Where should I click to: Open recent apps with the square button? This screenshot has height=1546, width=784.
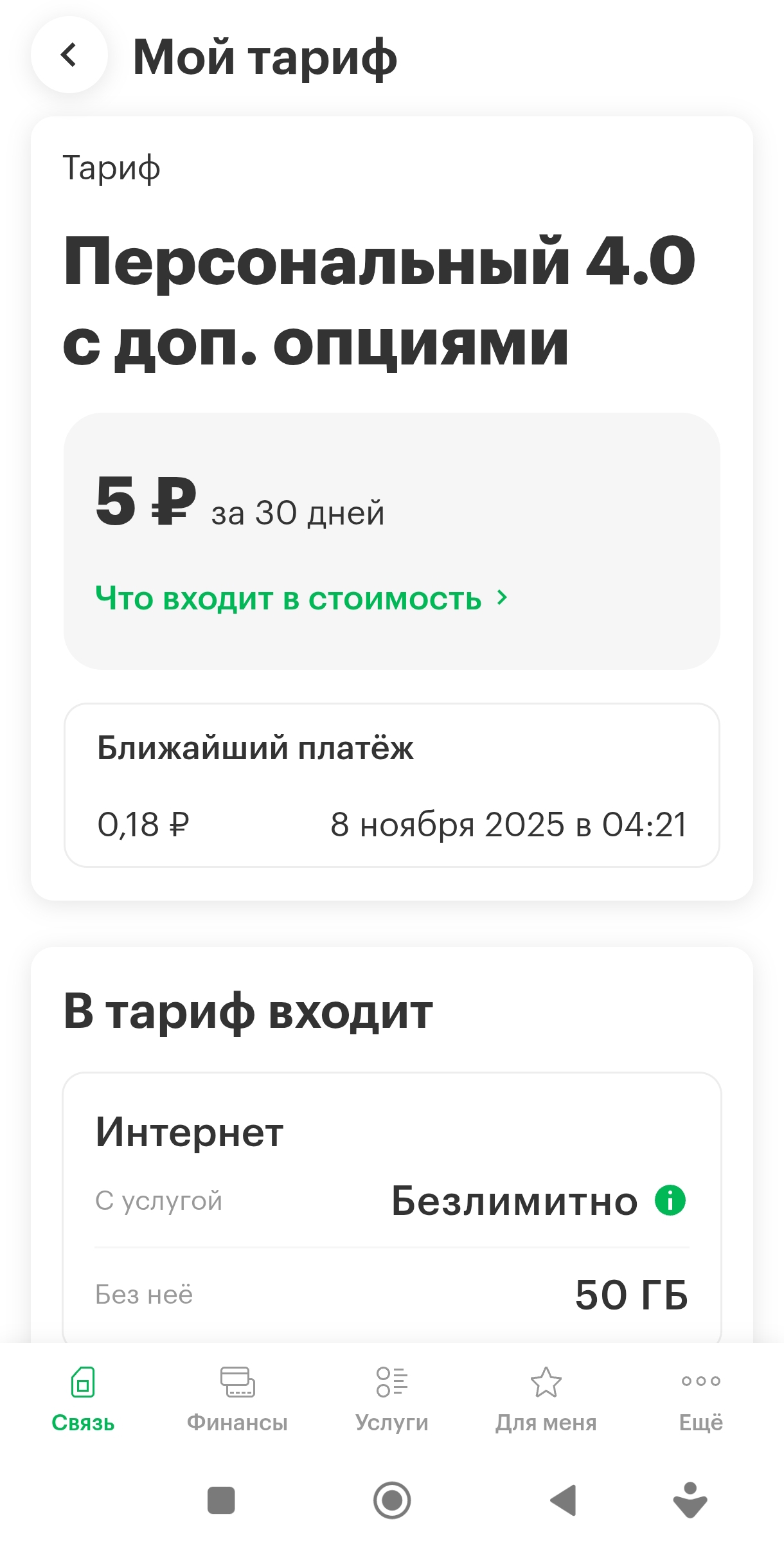[x=221, y=1500]
